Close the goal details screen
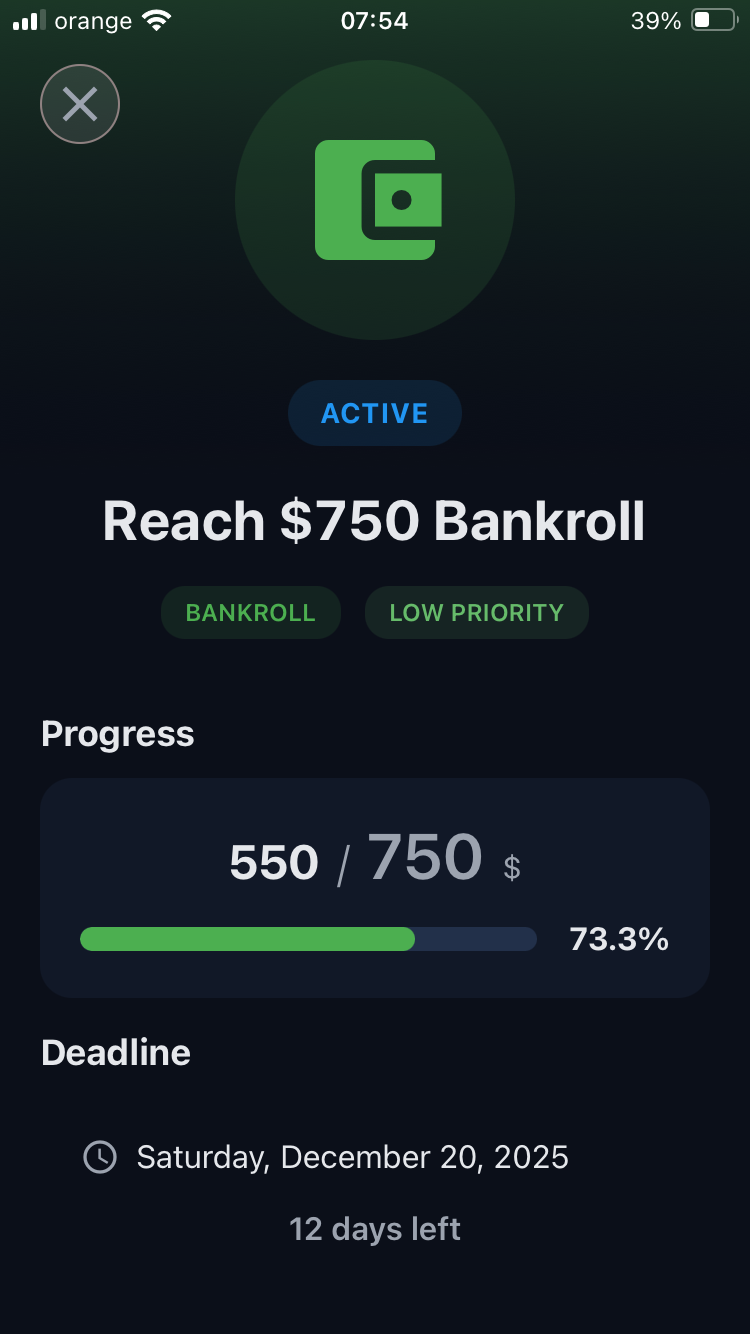 [80, 104]
